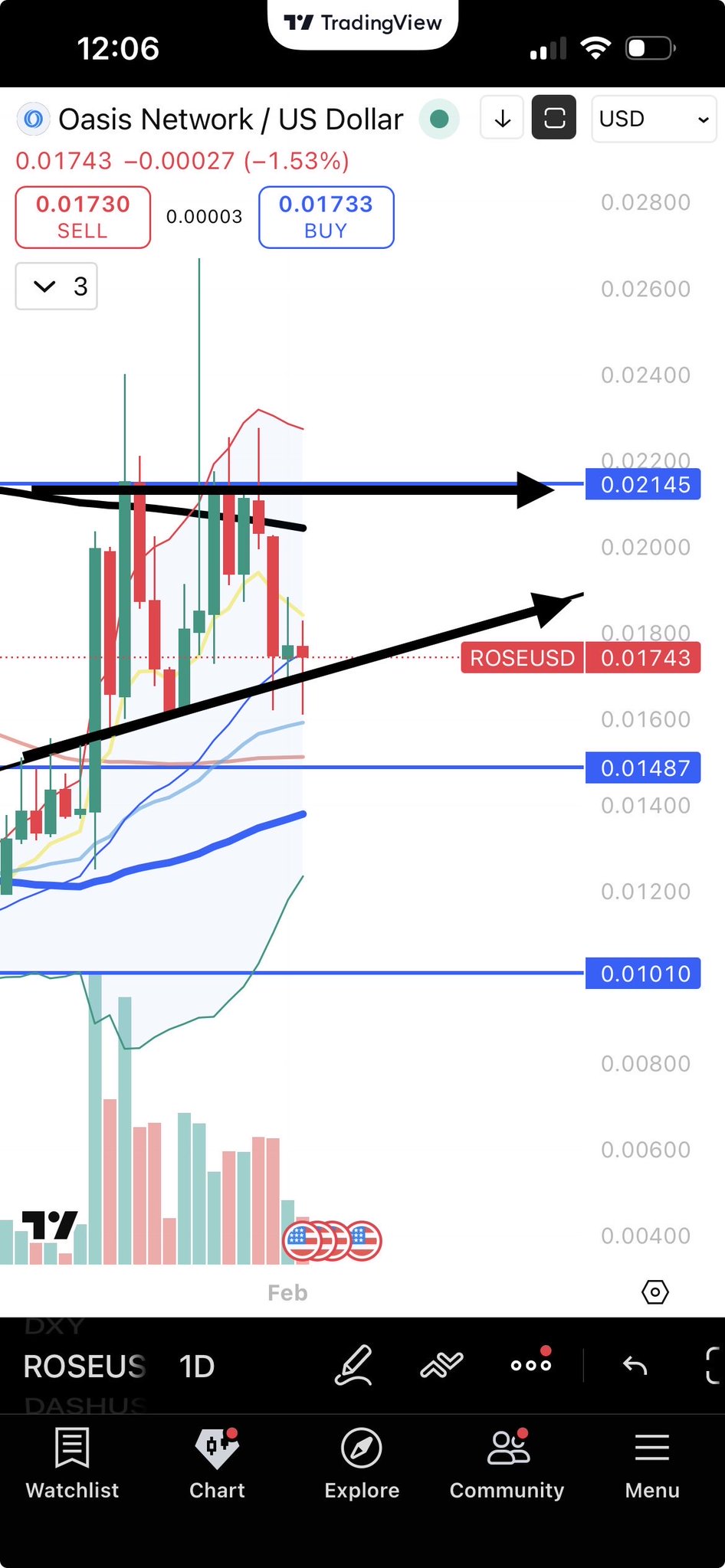Open the drawing tools pencil

(353, 1365)
